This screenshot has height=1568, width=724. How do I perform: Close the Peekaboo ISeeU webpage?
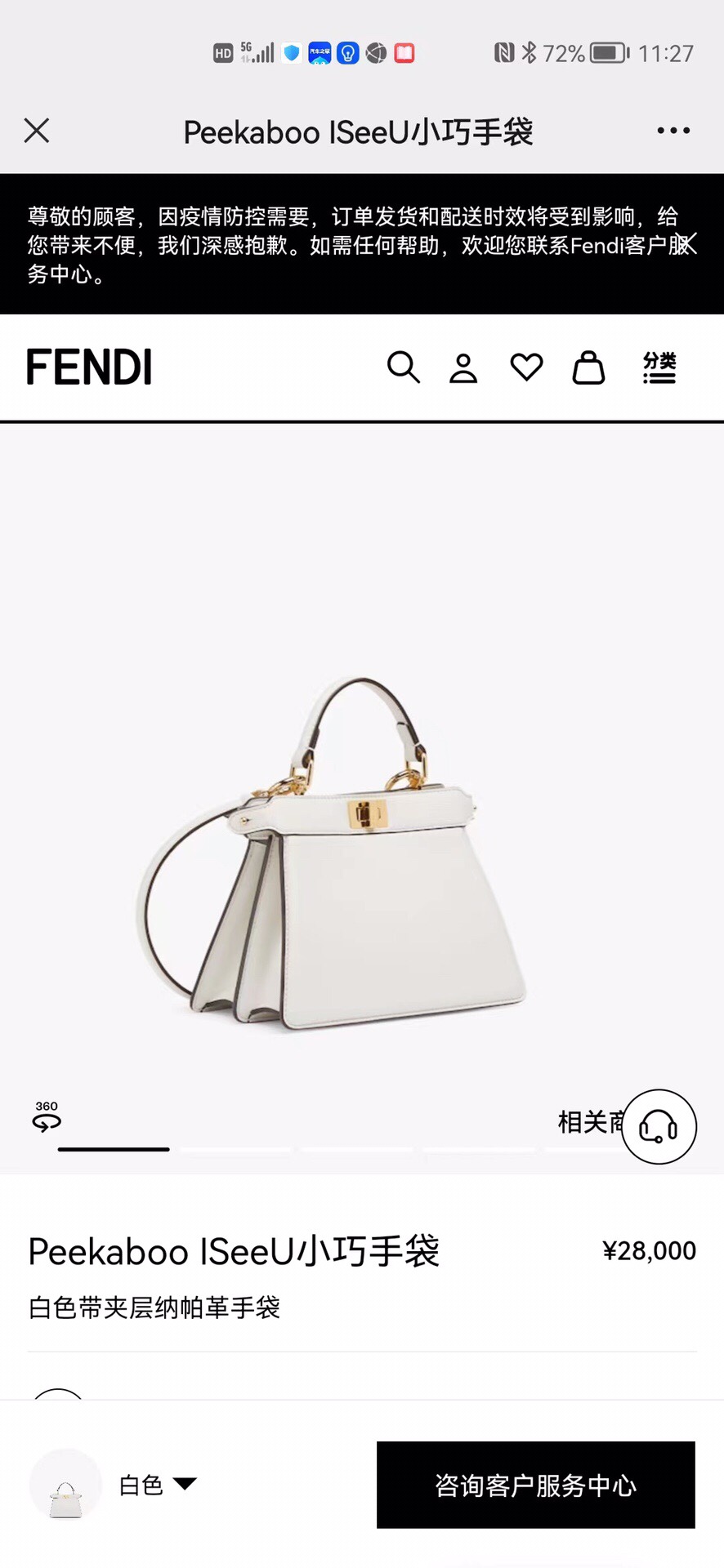click(x=37, y=131)
